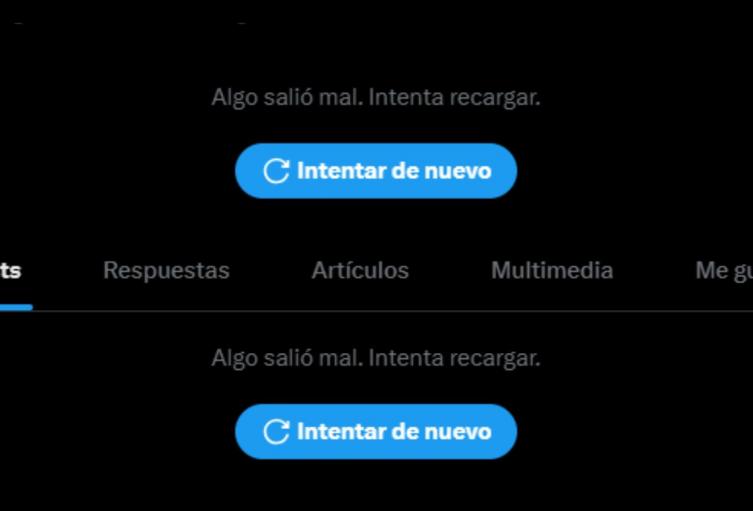Tap the upper Intentar de nuevo button

376,171
